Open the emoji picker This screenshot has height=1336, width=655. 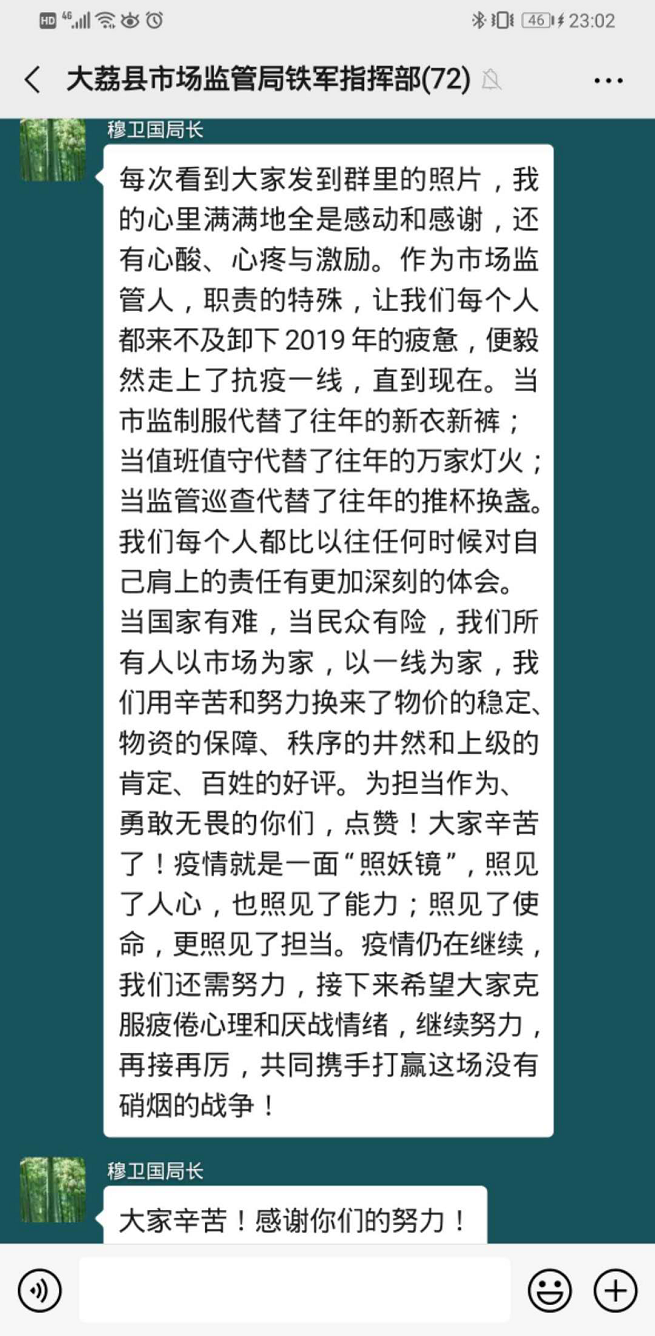pos(550,1290)
